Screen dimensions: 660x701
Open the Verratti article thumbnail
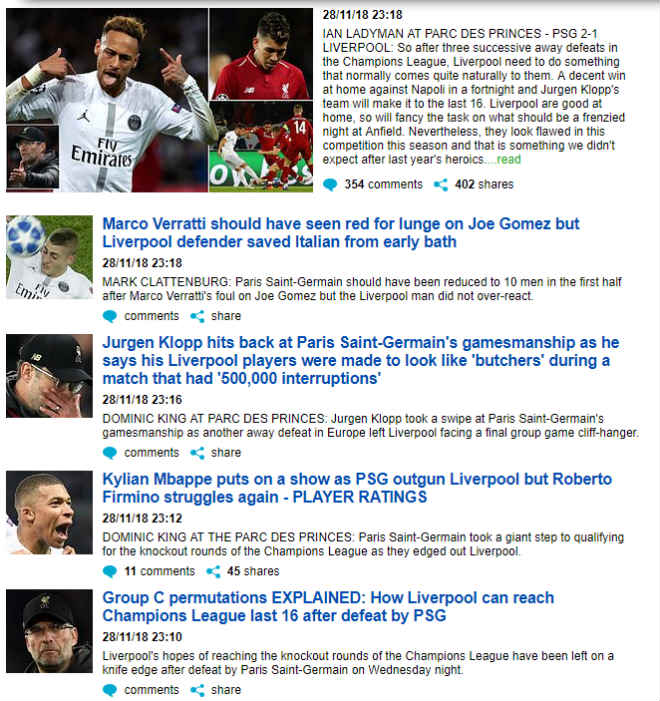tap(49, 256)
